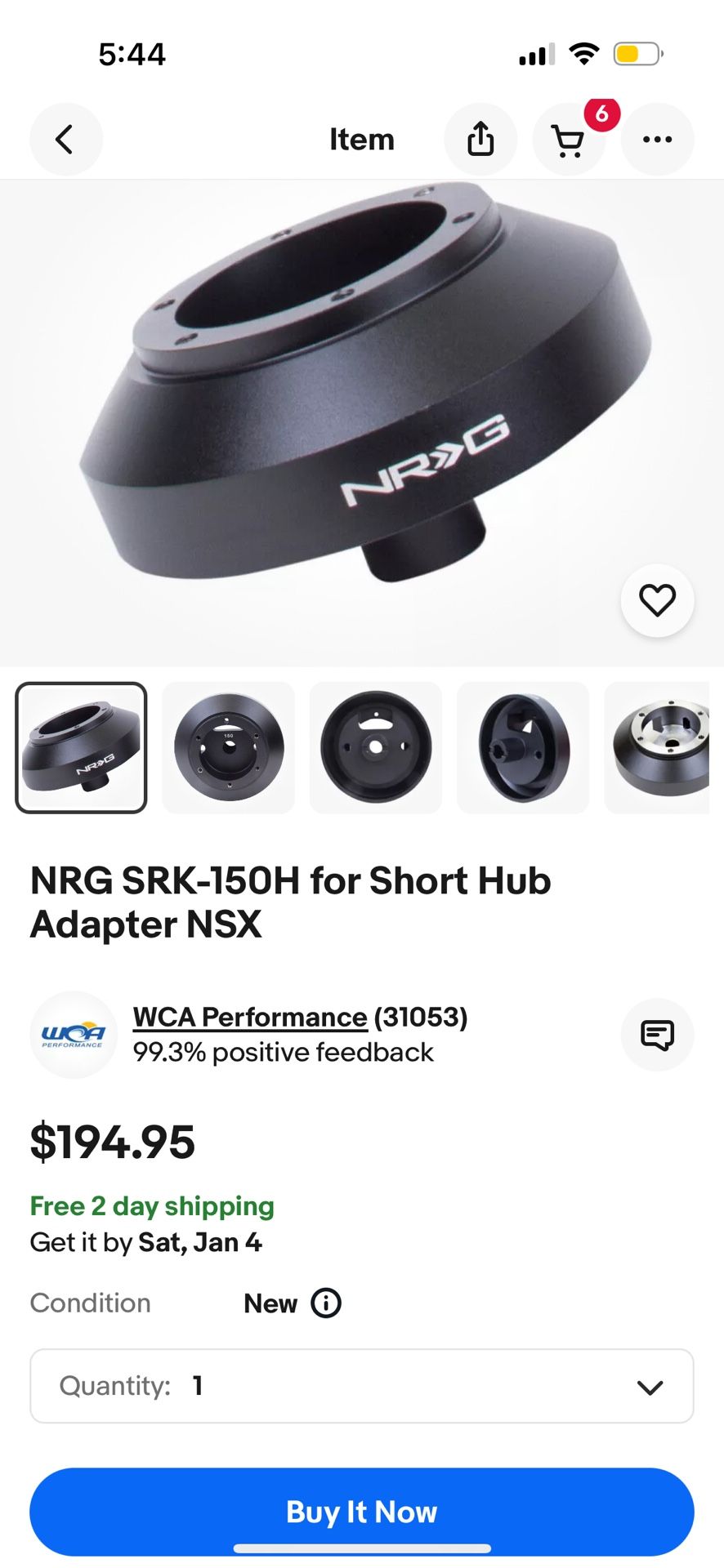Select the Item tab at the top

tap(362, 139)
